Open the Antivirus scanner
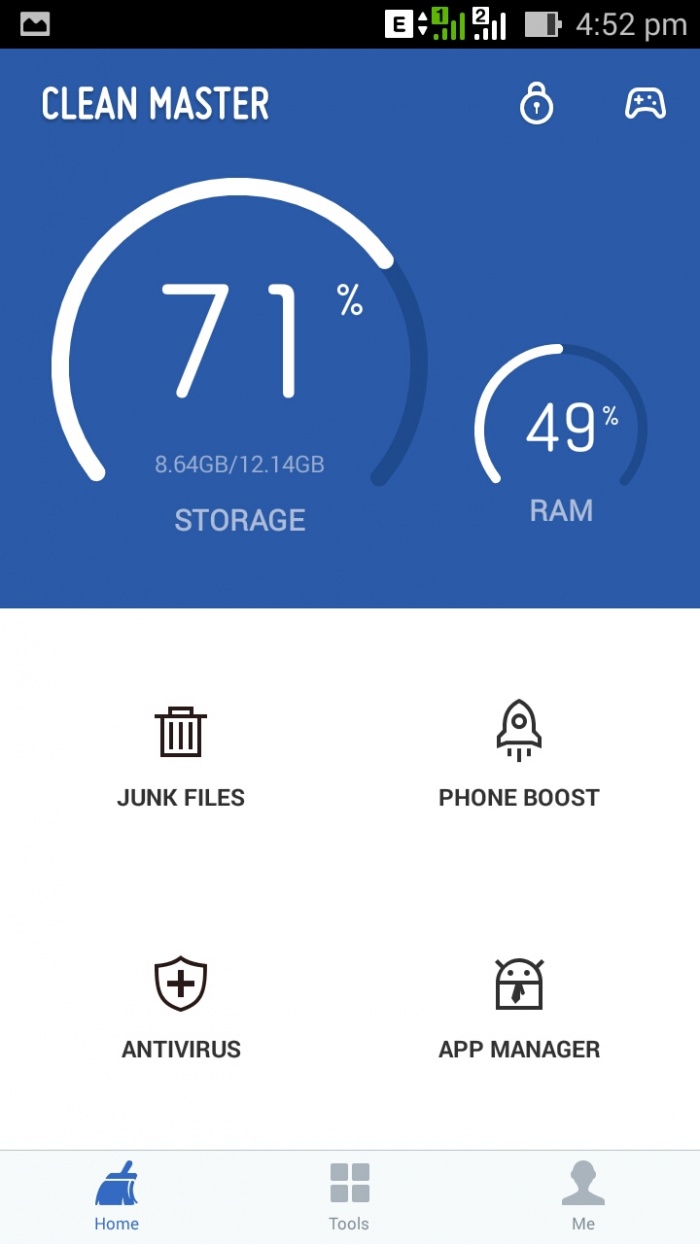 tap(181, 1007)
